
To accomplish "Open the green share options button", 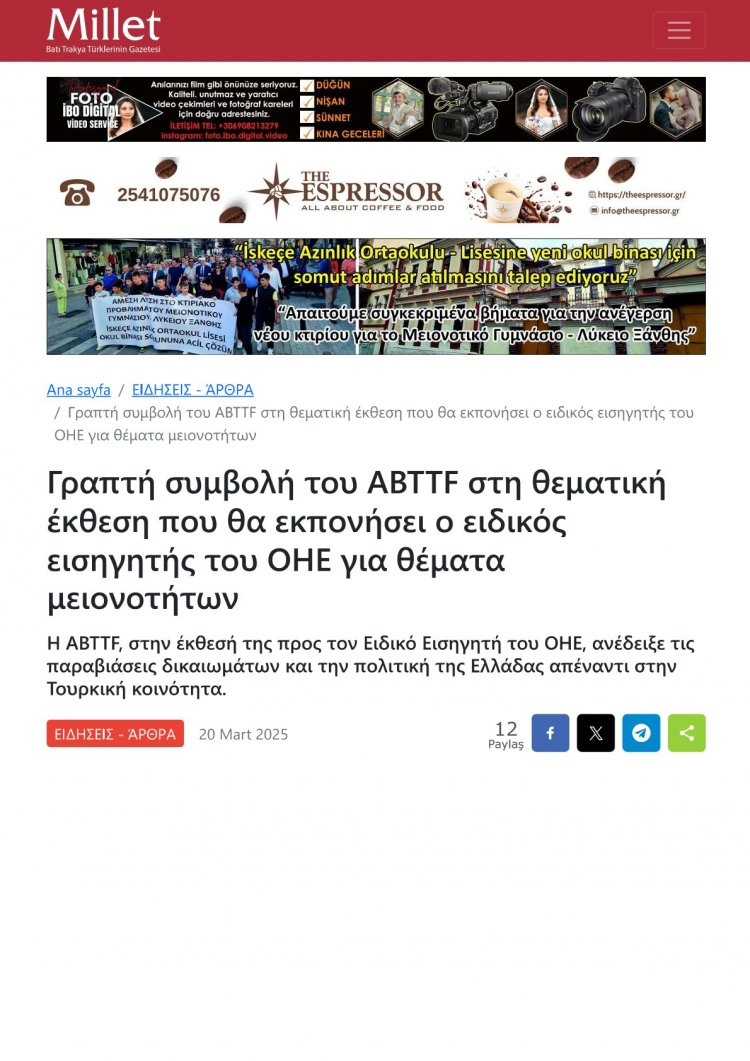I will [686, 733].
